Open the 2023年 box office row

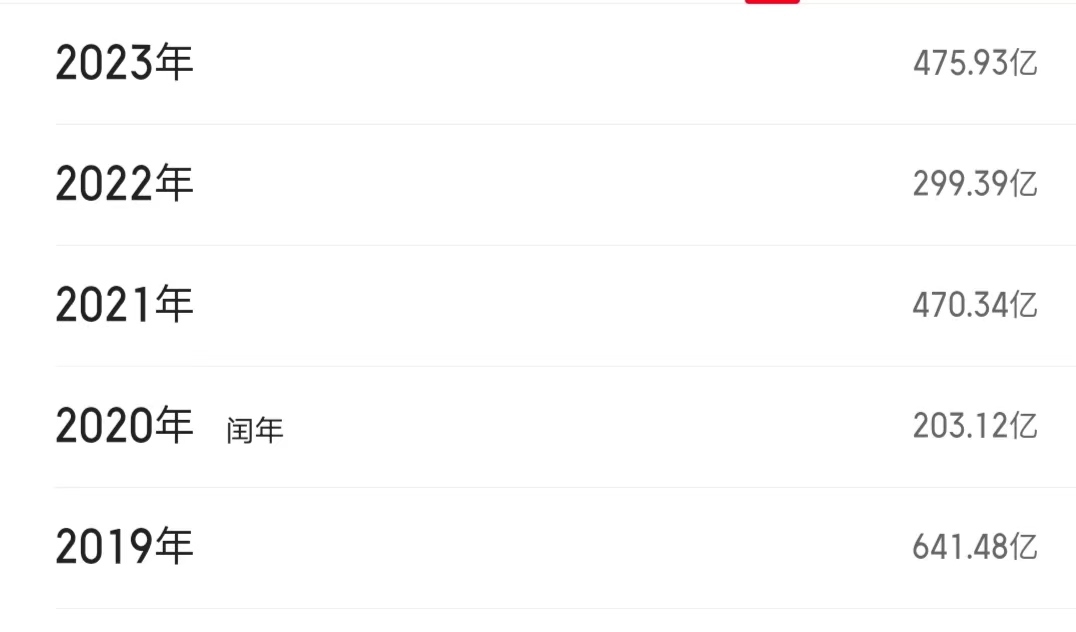[x=538, y=64]
